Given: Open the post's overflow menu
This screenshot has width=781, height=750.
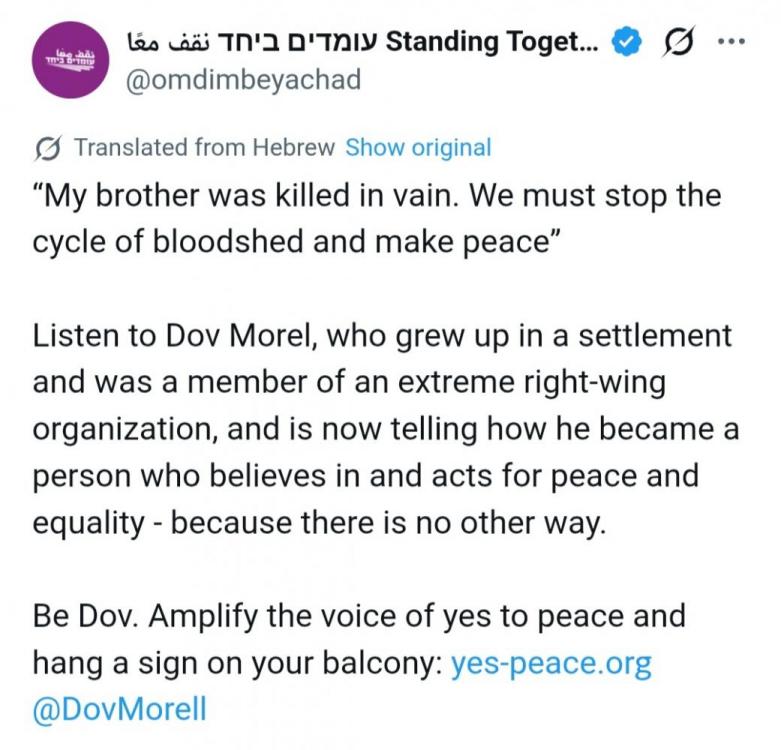Looking at the screenshot, I should 732,41.
